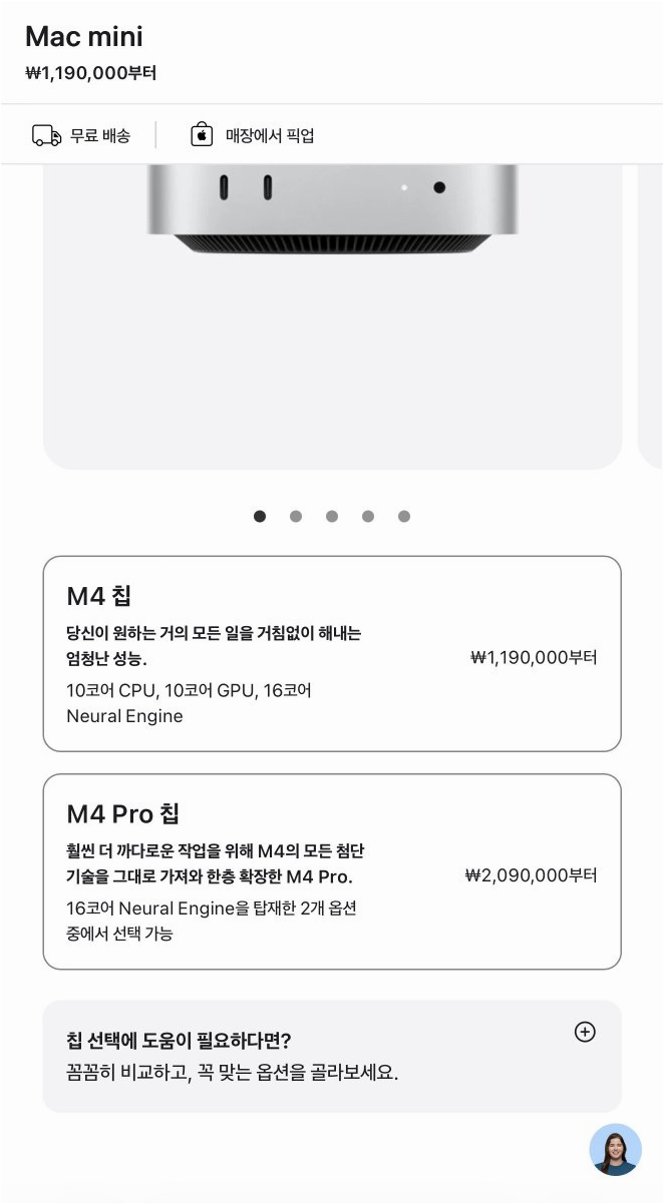Choose the M4 Pro 칩 option card

click(x=332, y=871)
